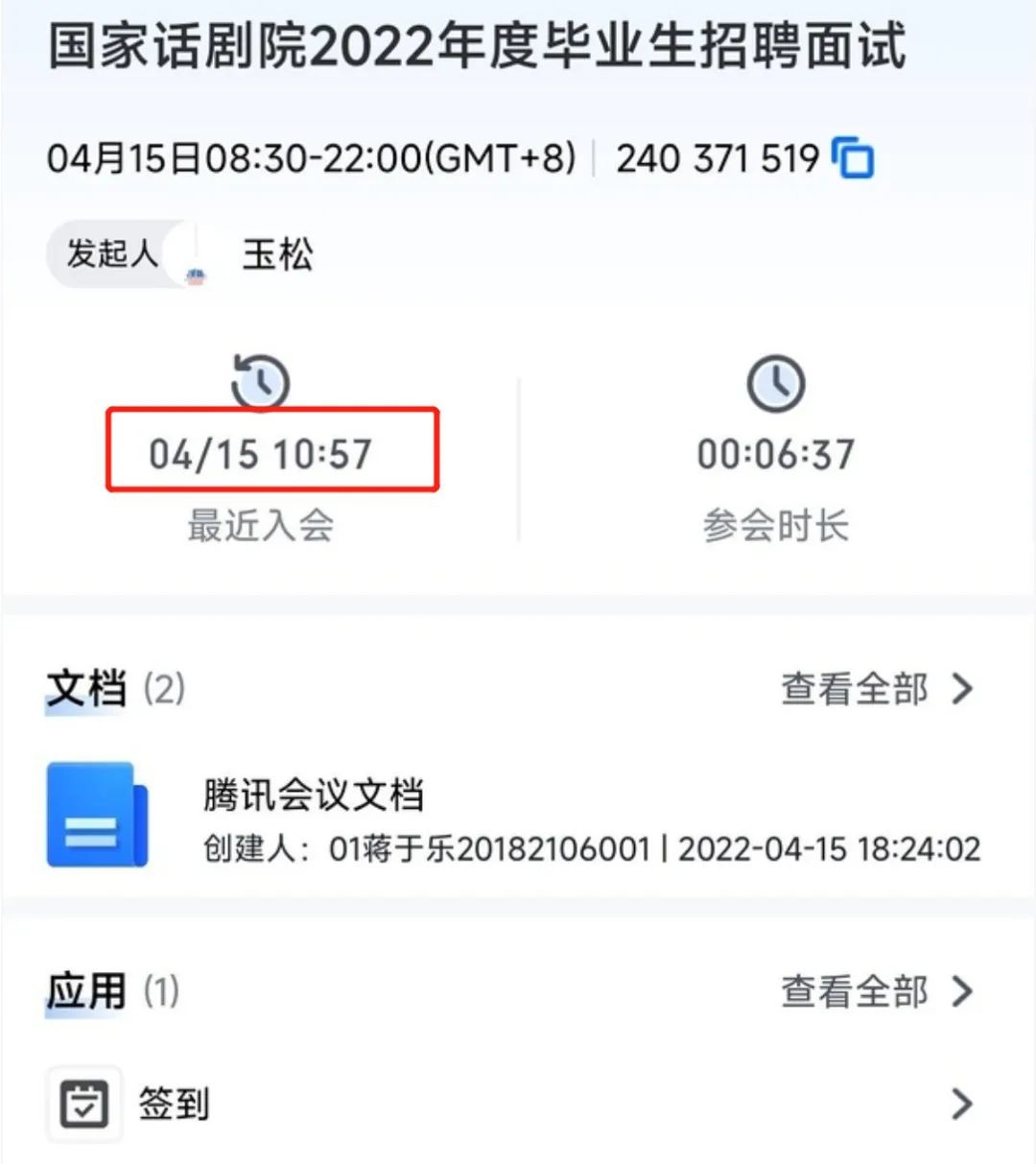Click the host name 玉松
The height and width of the screenshot is (1164, 1036).
pyautogui.click(x=276, y=255)
